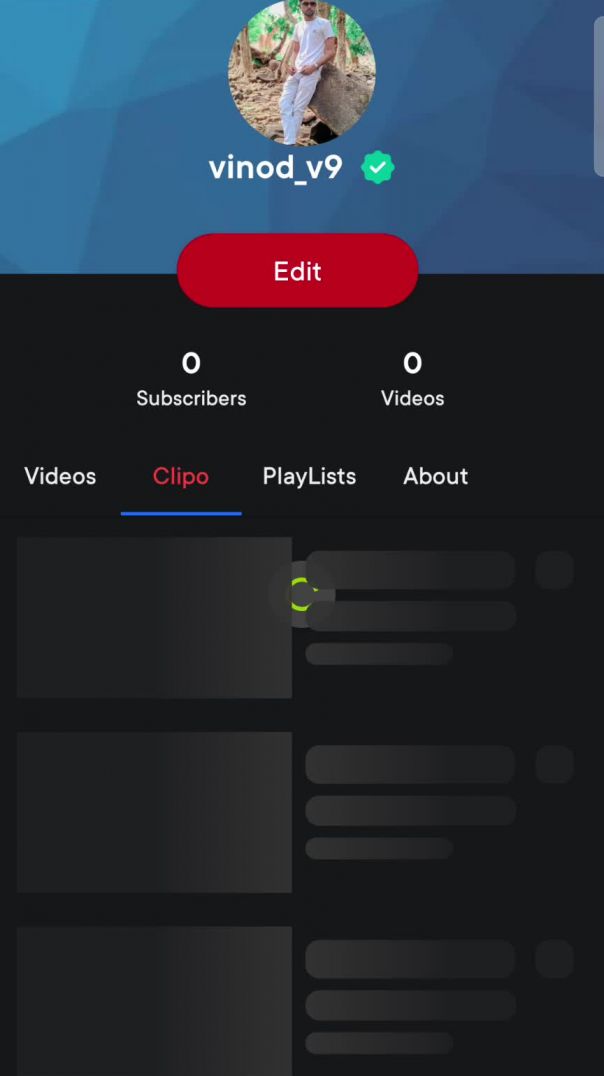The height and width of the screenshot is (1076, 604).
Task: Select the Clipo tab
Action: 181,476
